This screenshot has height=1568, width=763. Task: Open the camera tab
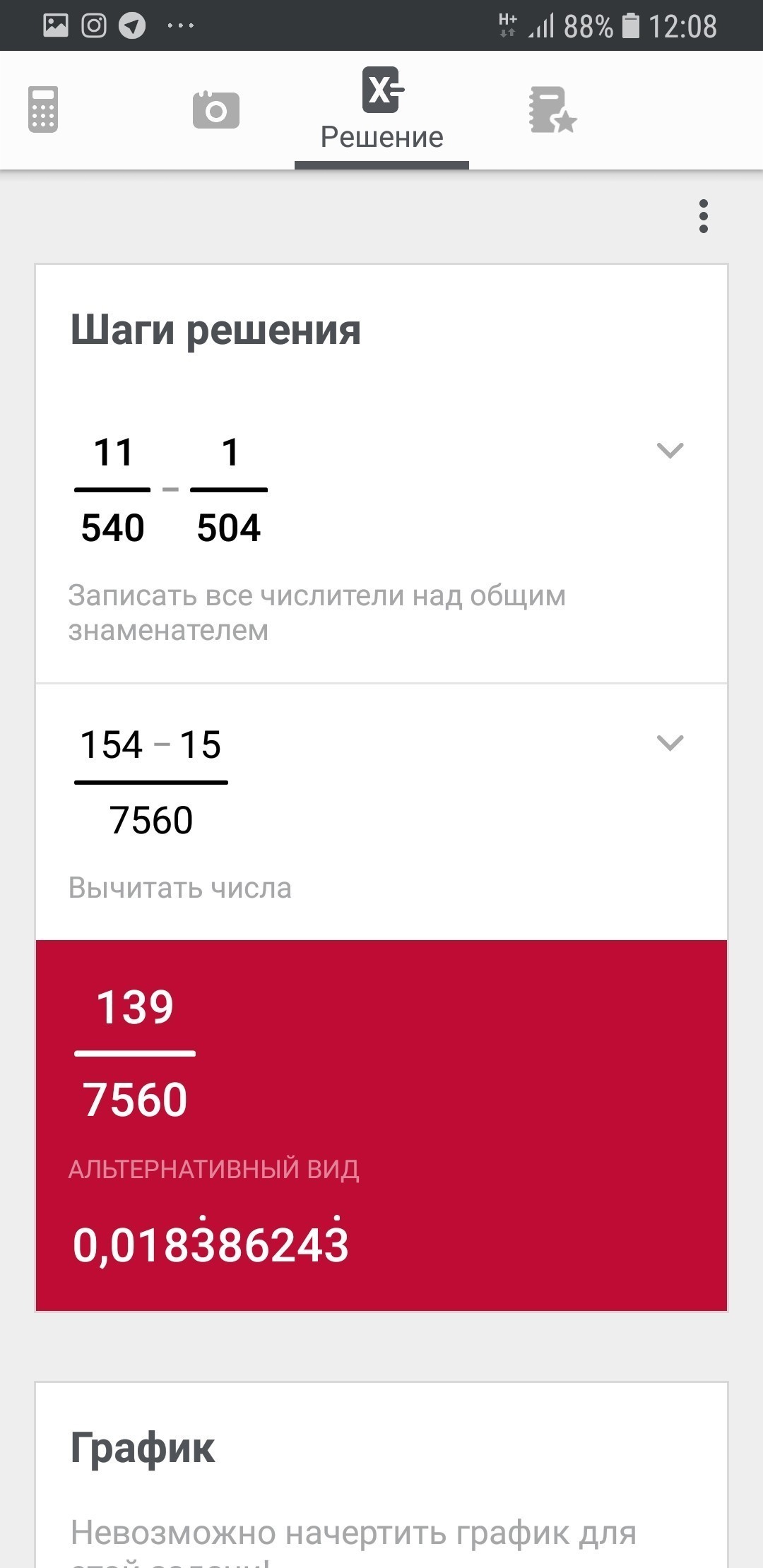click(x=215, y=110)
